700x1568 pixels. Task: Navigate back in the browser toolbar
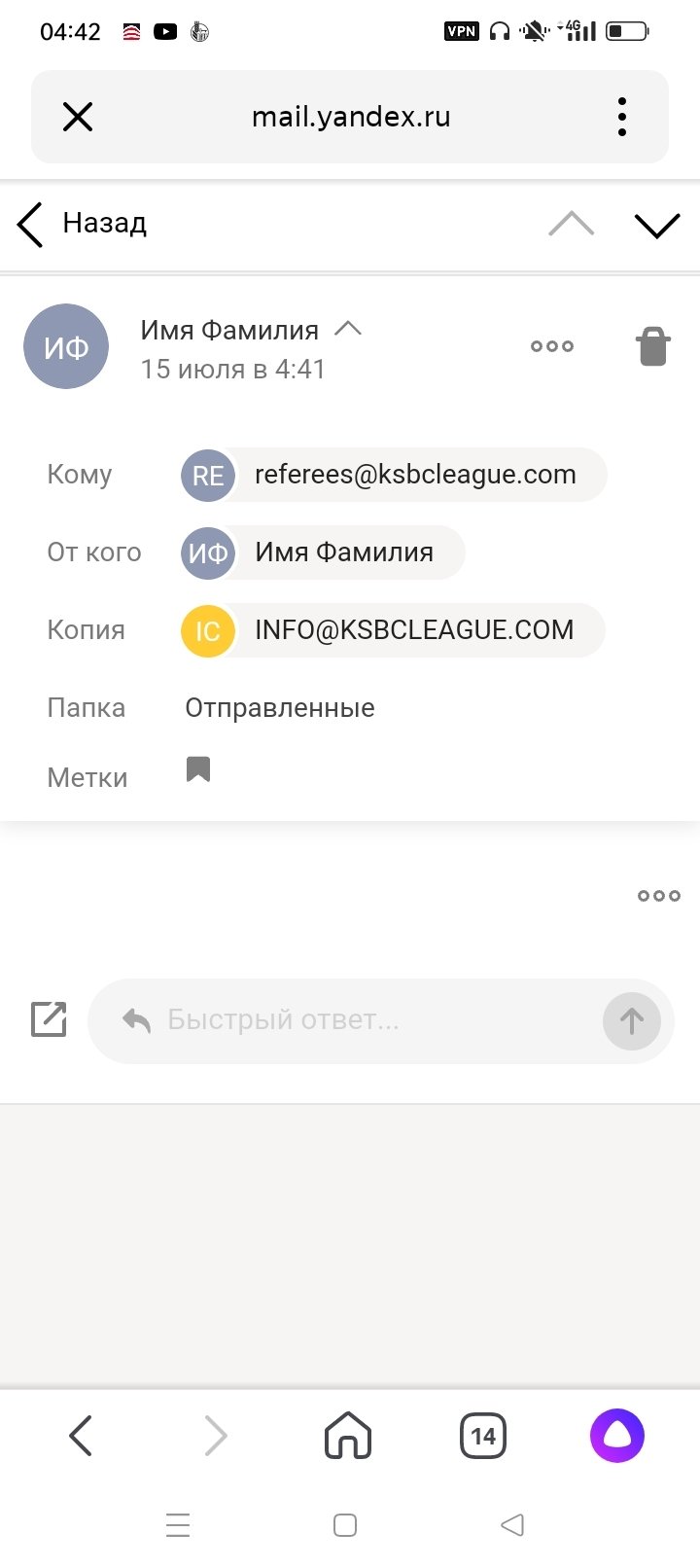pyautogui.click(x=81, y=1436)
